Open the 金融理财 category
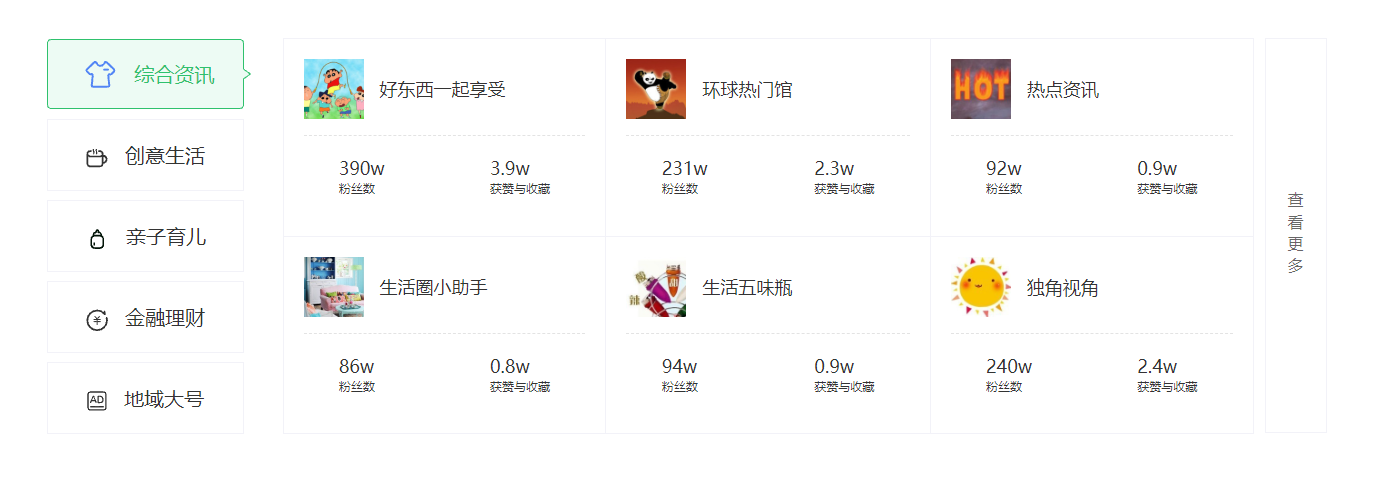 (x=146, y=318)
